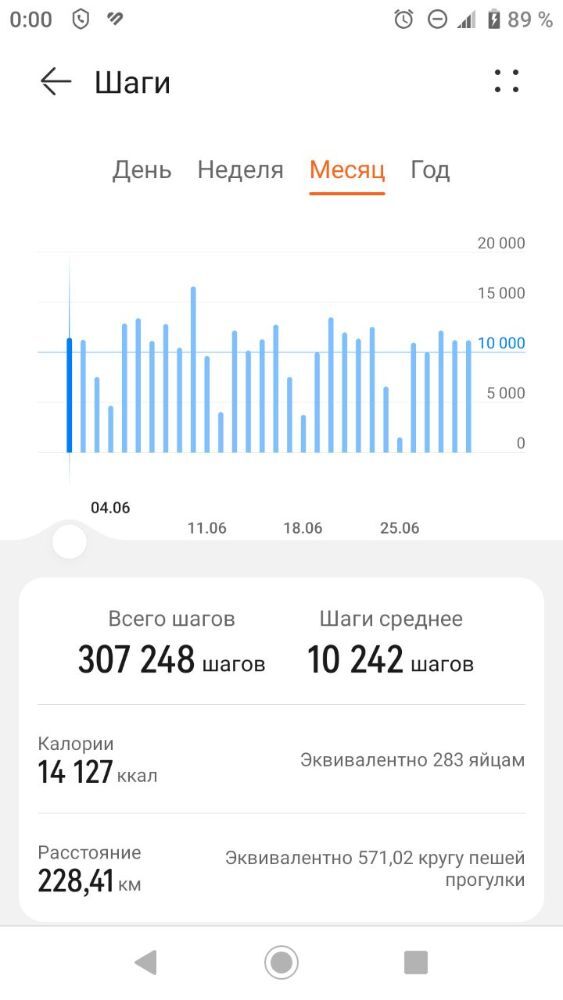Tap the system home button

281,962
